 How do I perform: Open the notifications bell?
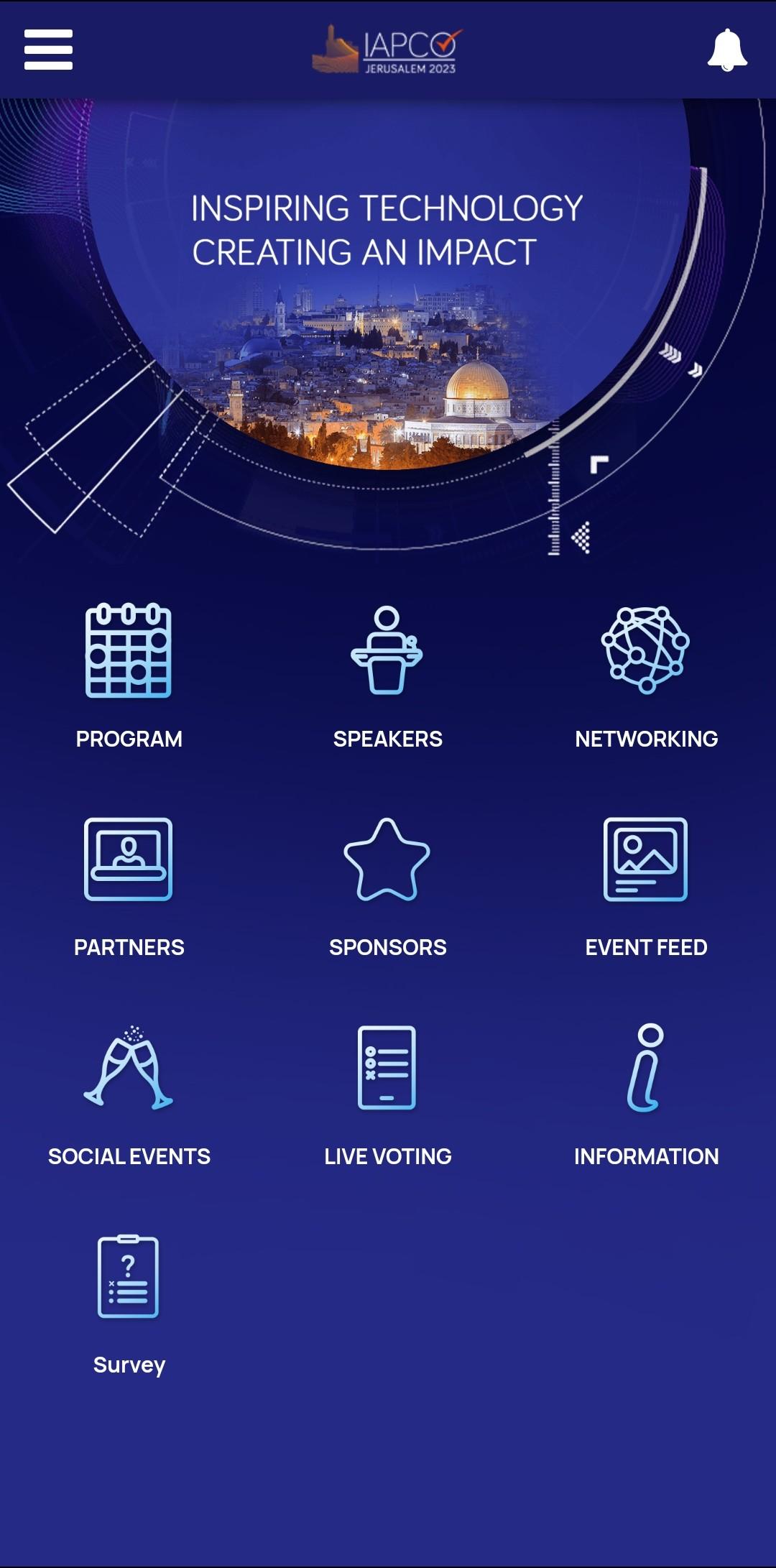coord(727,50)
